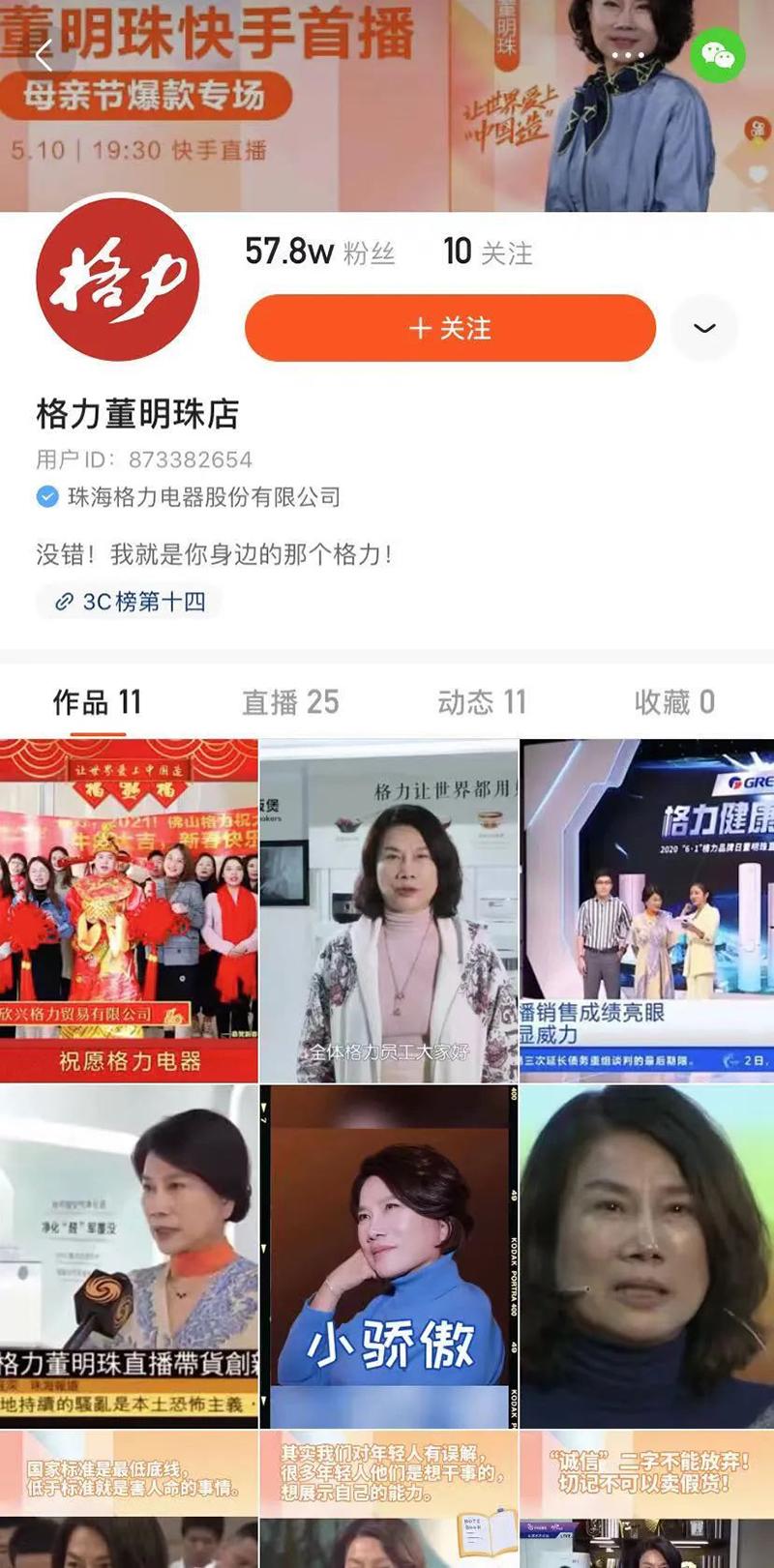774x1568 pixels.
Task: View the 10 关注 following list
Action: [488, 252]
